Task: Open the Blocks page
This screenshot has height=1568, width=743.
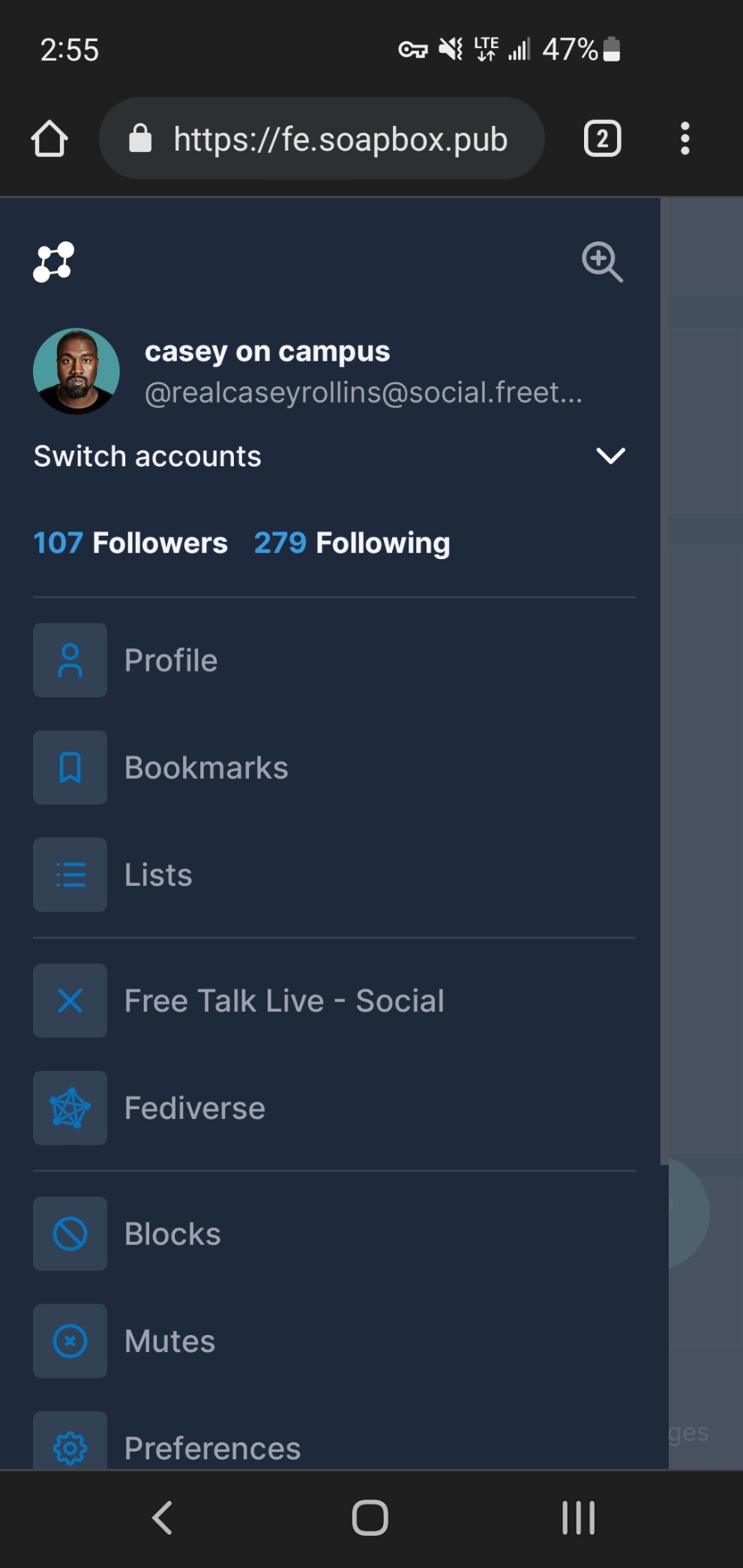Action: pyautogui.click(x=172, y=1234)
